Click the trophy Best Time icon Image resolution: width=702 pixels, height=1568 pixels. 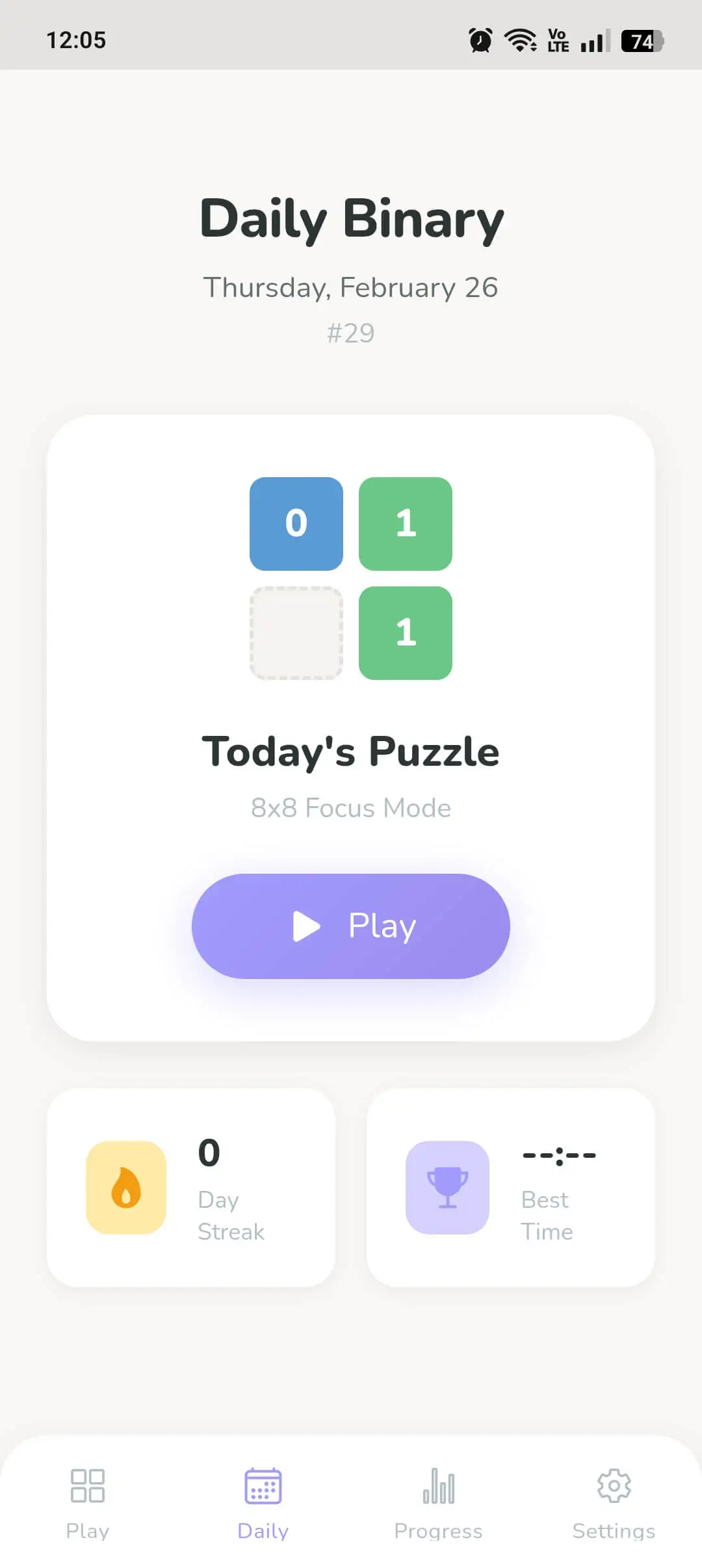pos(447,1185)
